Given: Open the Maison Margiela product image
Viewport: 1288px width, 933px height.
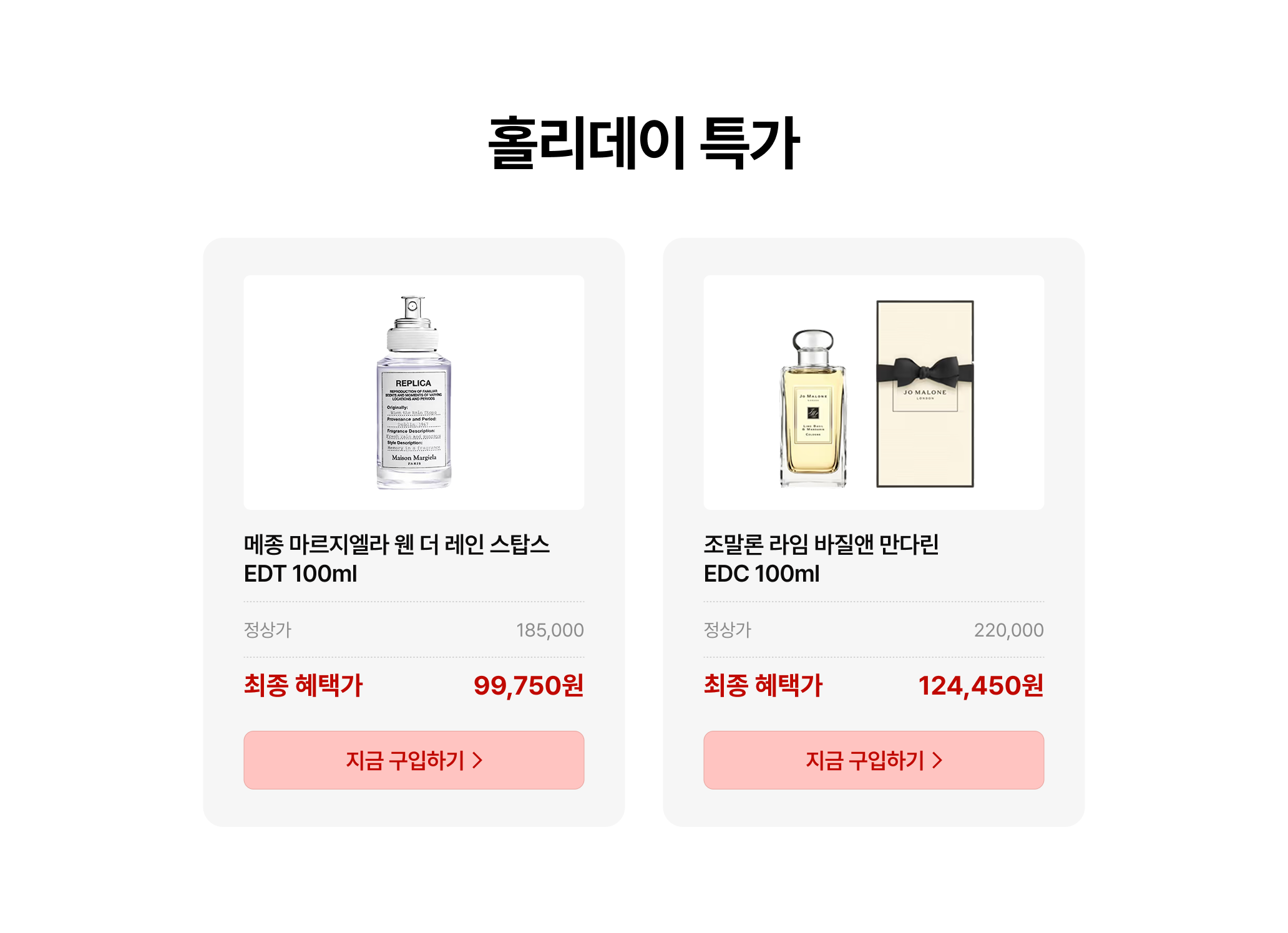Looking at the screenshot, I should (x=414, y=392).
